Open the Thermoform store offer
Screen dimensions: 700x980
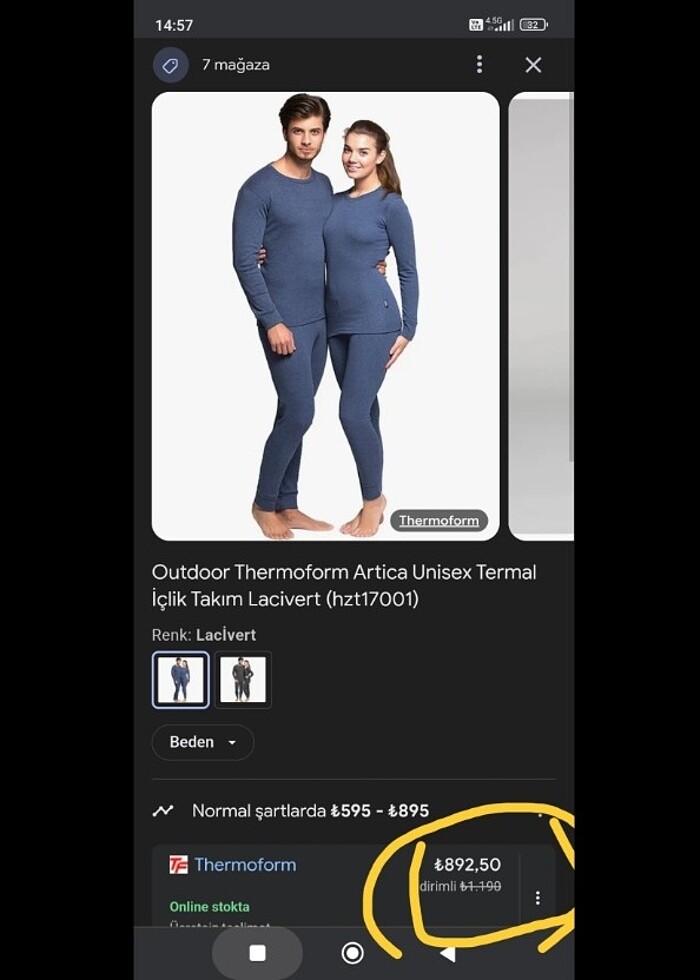245,865
